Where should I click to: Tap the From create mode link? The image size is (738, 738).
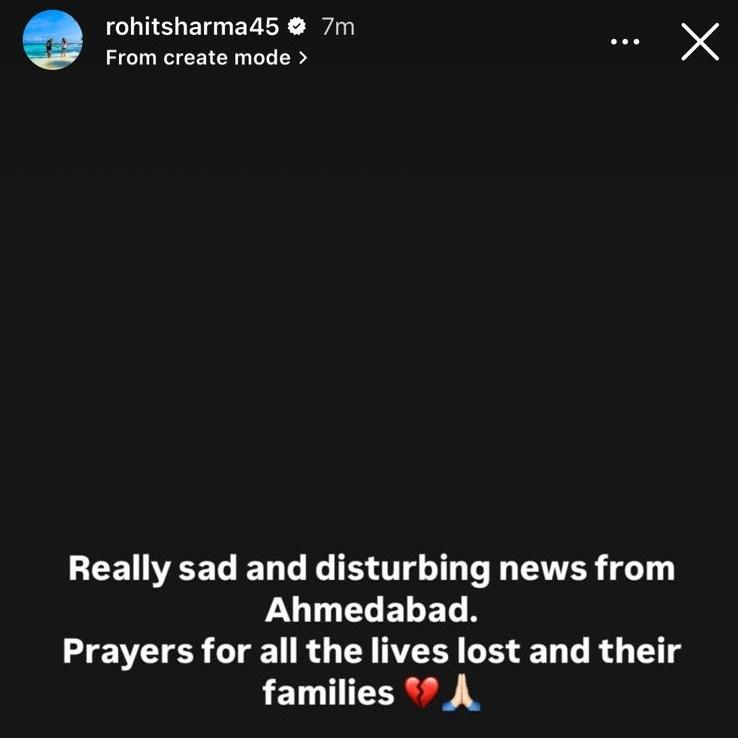206,58
